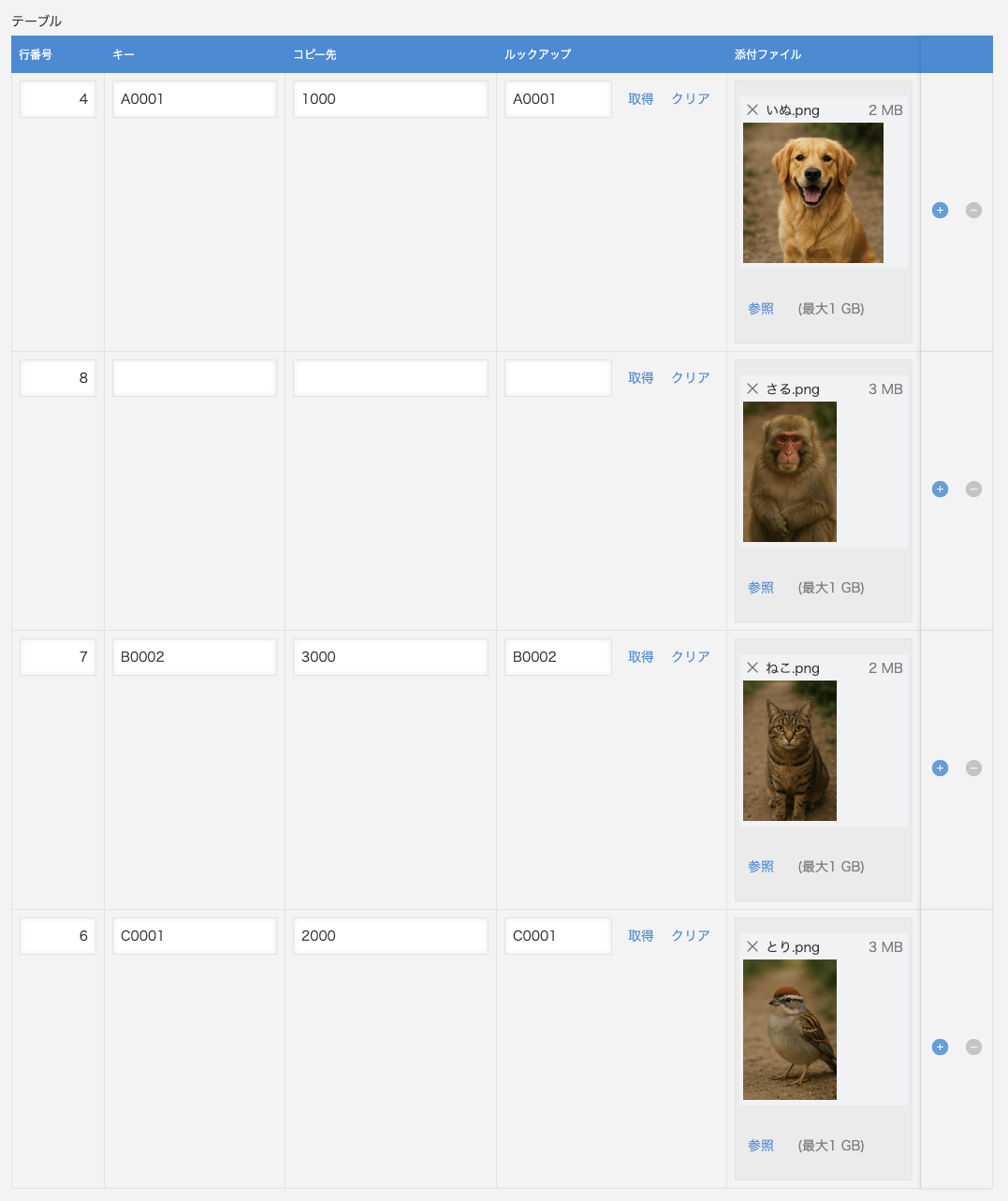
Task: Tap 取得 next to lookup A0001
Action: (641, 99)
